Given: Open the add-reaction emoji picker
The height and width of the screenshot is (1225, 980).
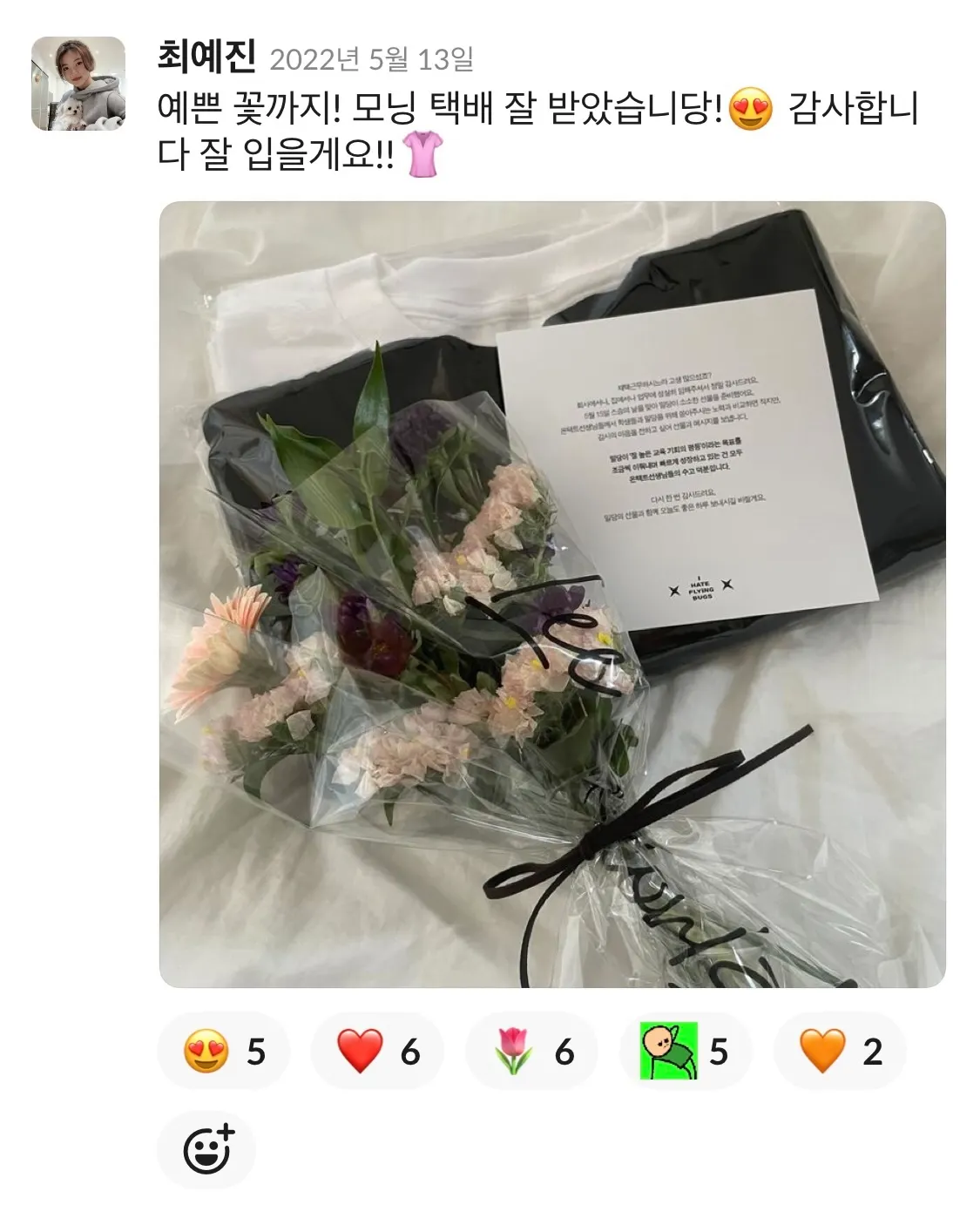Looking at the screenshot, I should [207, 1150].
